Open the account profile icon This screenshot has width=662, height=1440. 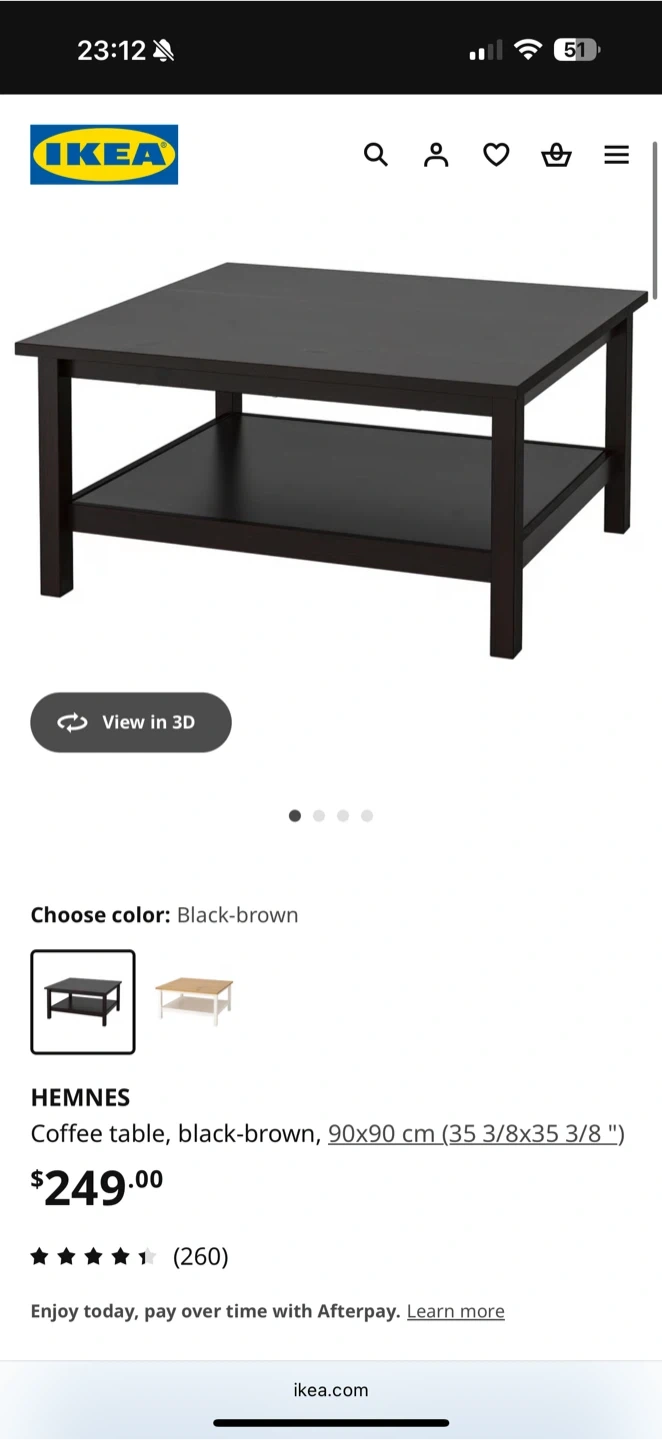click(x=436, y=155)
